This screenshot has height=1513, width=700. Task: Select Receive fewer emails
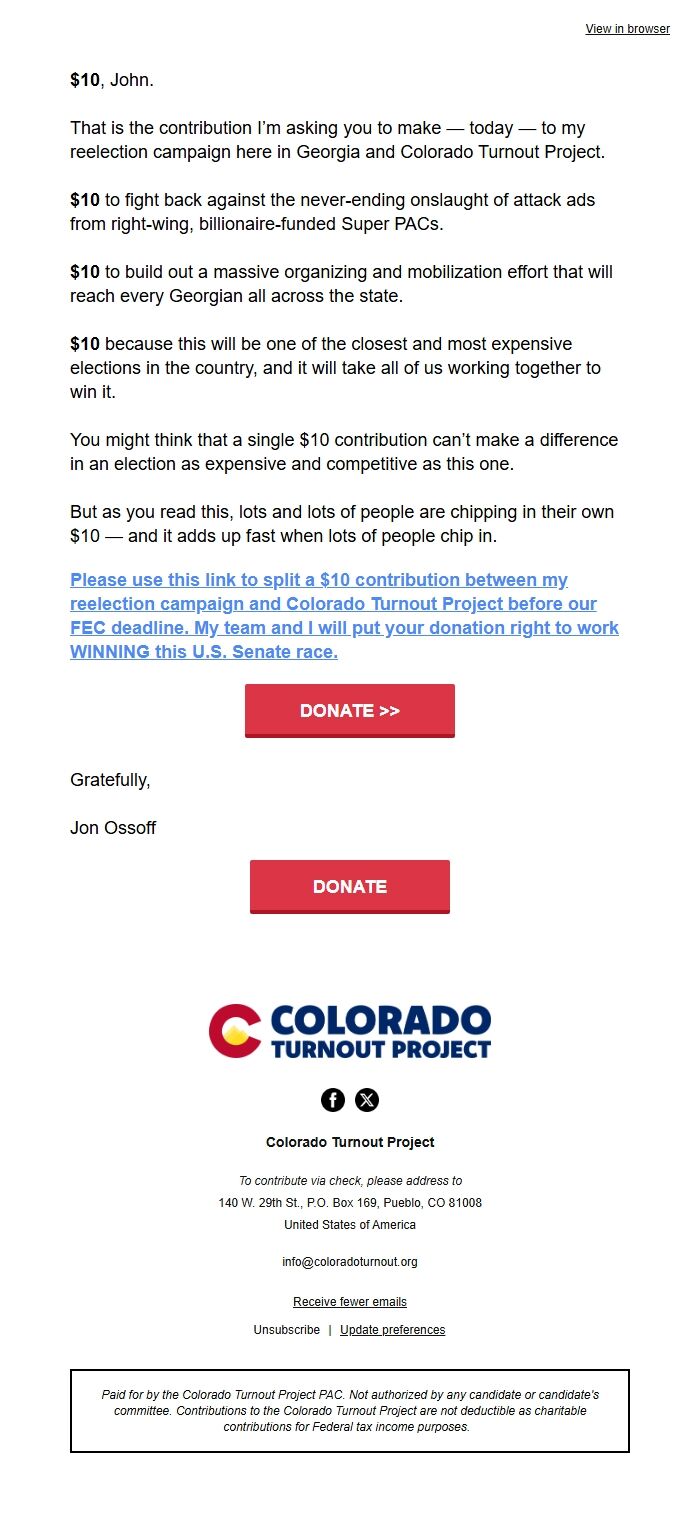350,1302
